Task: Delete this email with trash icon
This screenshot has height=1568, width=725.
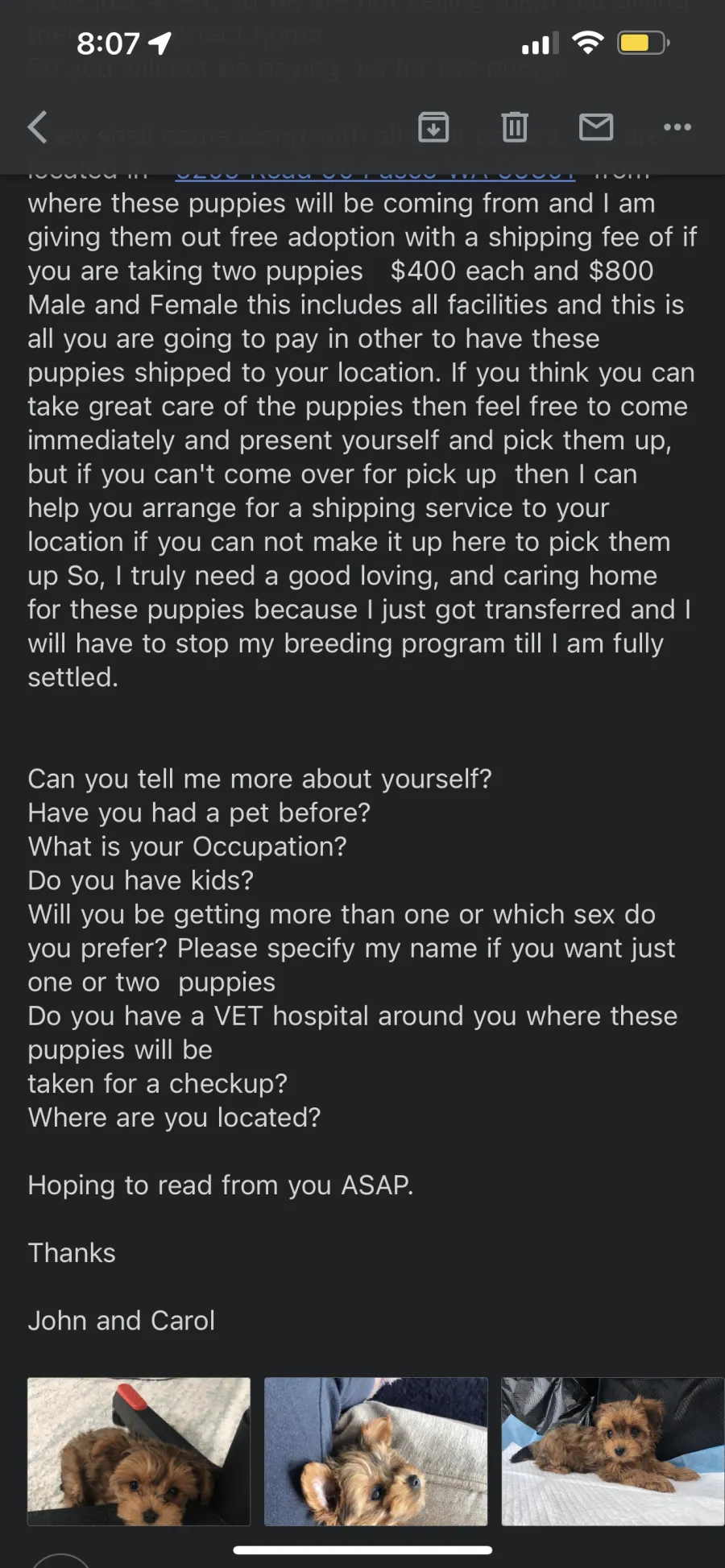Action: 515,127
